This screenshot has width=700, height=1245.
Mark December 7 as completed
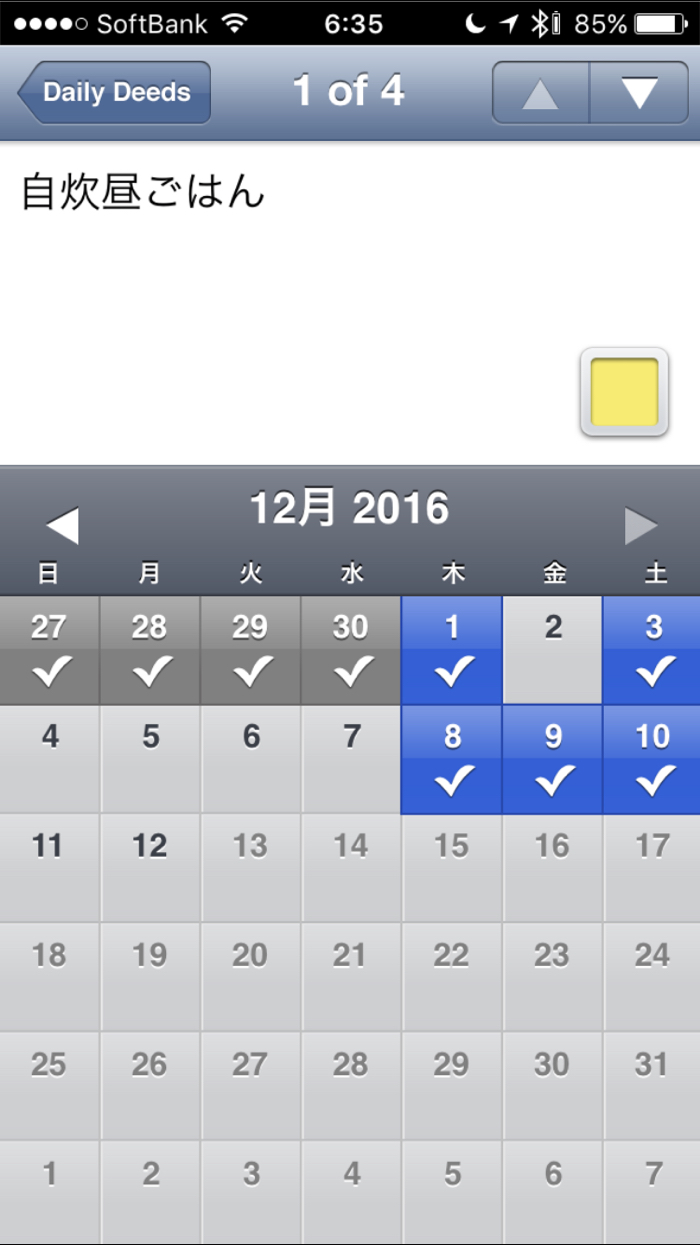(351, 760)
